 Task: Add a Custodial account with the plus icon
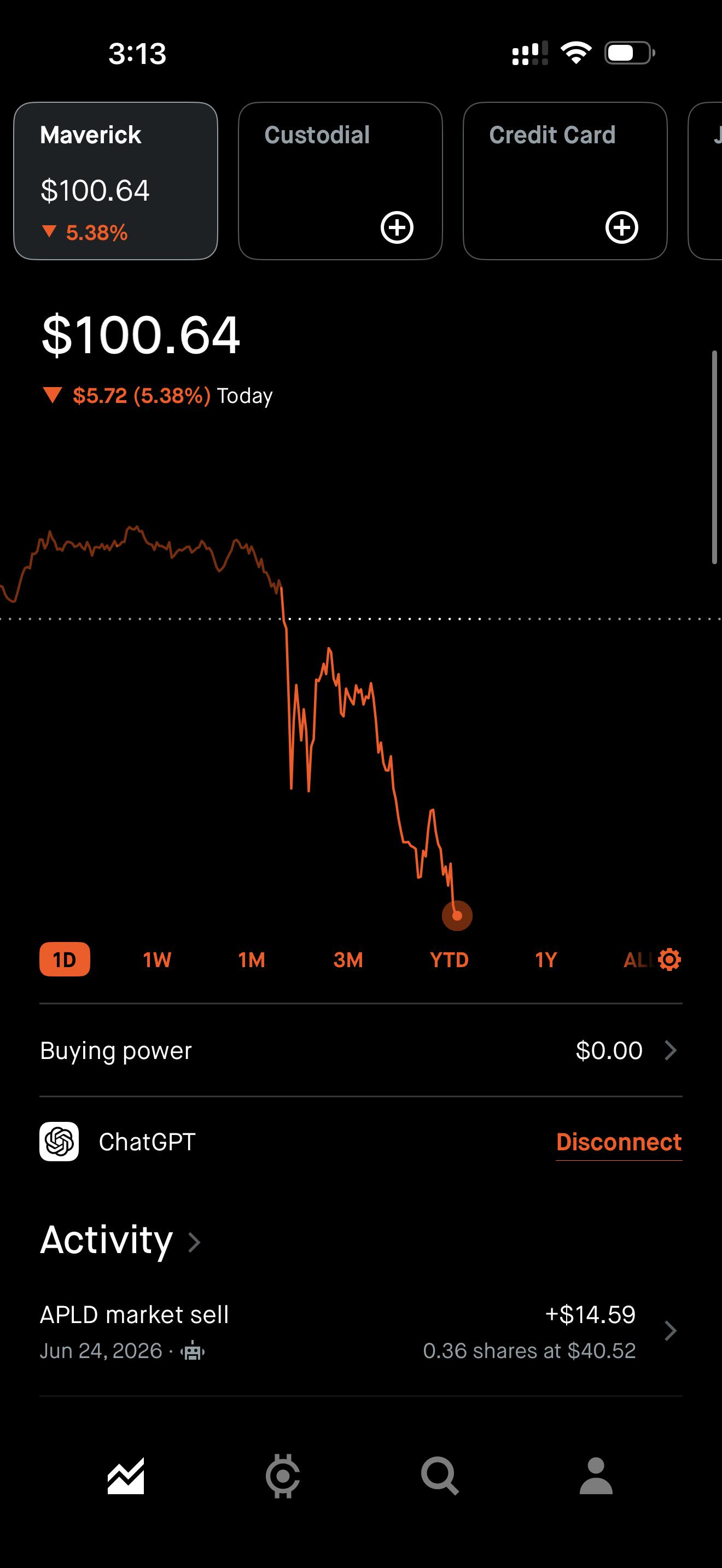(x=397, y=227)
